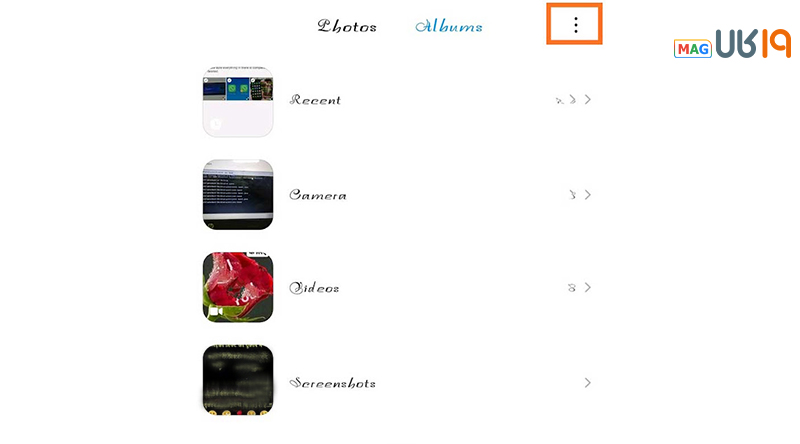Open the three-dot overflow menu
The image size is (800, 444).
tap(575, 25)
